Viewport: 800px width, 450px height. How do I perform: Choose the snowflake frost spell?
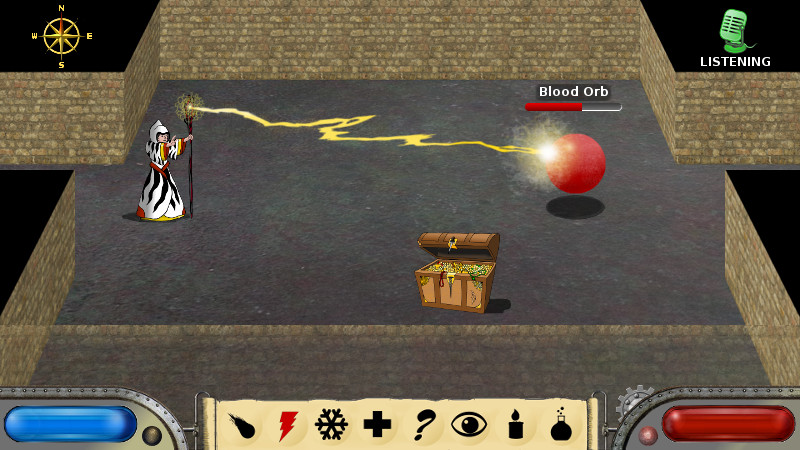coord(331,425)
